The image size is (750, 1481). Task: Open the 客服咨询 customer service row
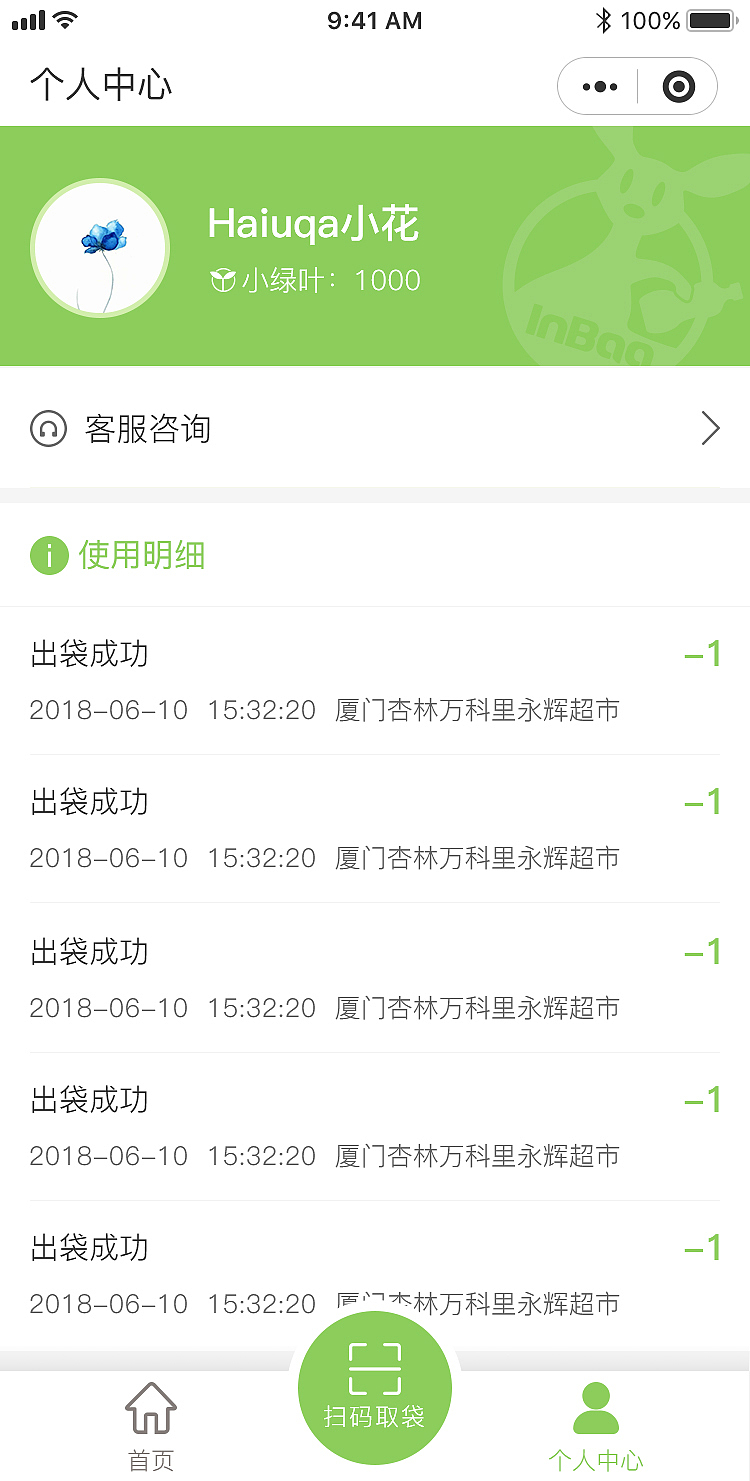374,429
